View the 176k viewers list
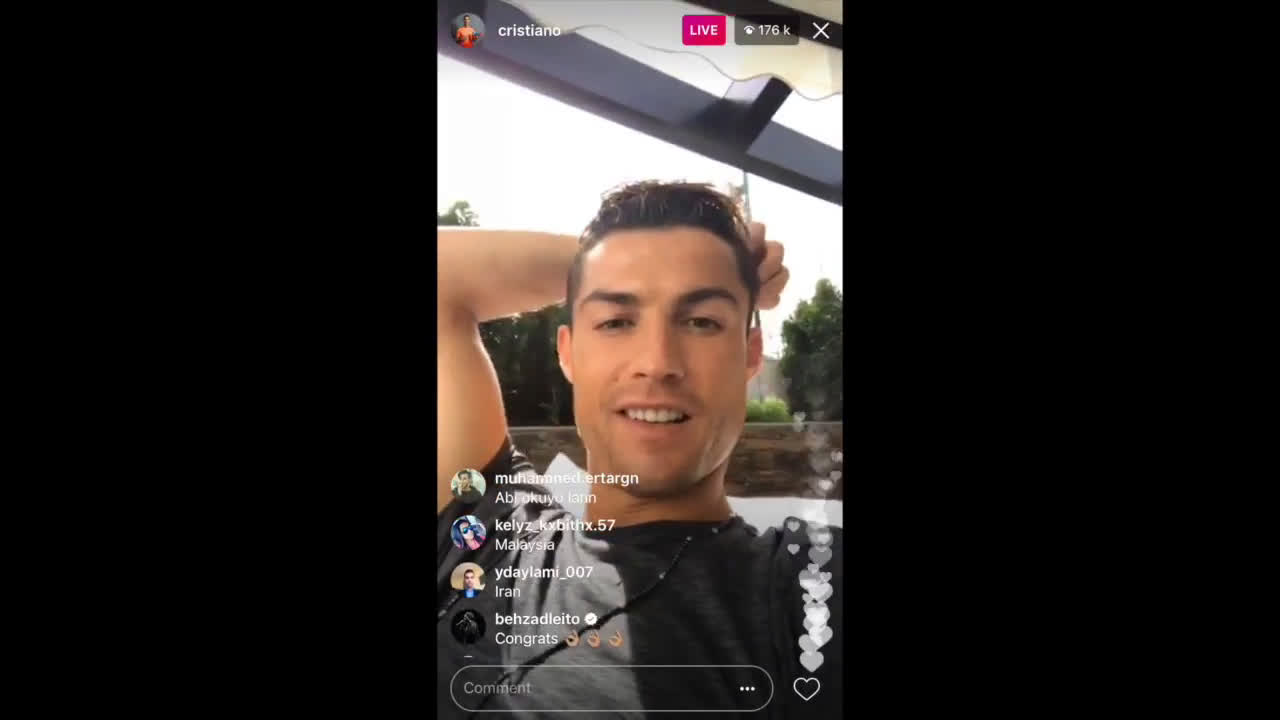 tap(767, 30)
